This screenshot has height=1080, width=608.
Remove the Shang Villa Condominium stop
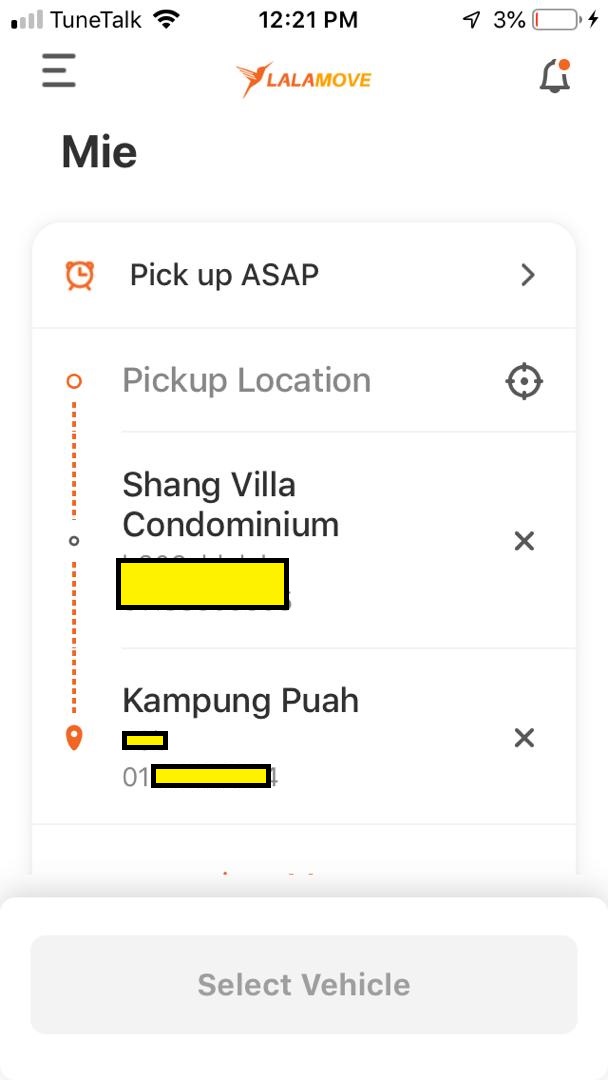pos(525,541)
